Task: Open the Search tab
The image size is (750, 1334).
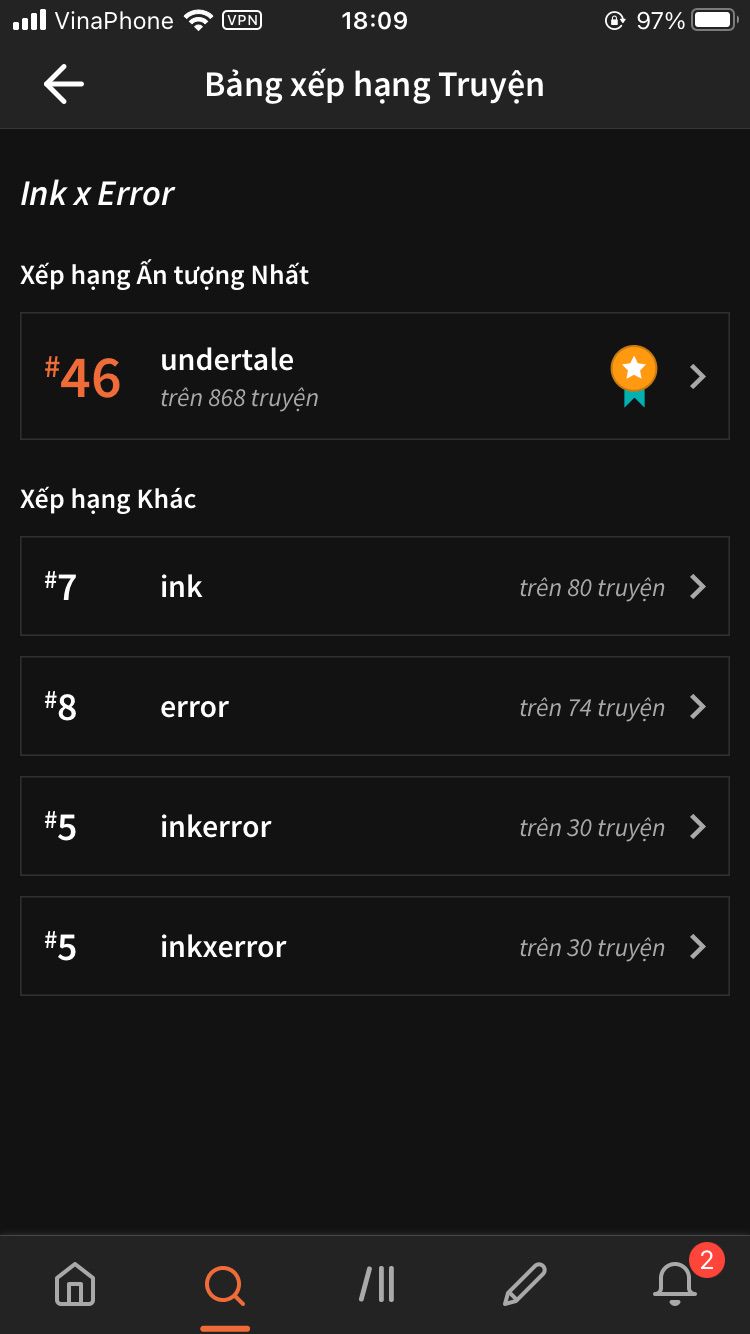Action: pyautogui.click(x=224, y=1284)
